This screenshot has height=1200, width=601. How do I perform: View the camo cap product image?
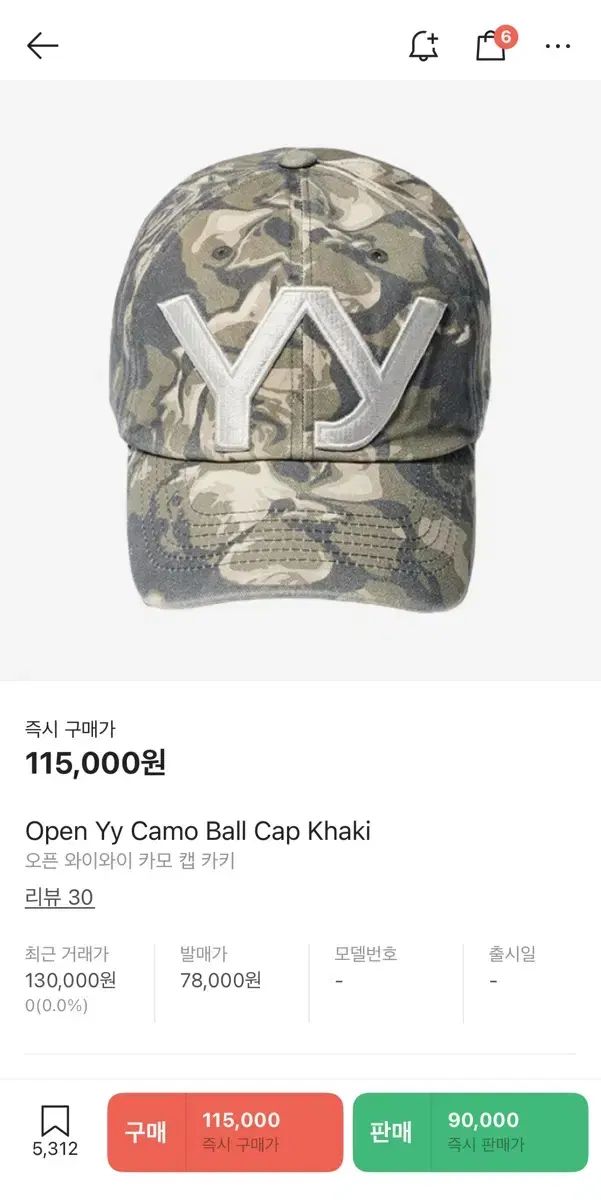click(300, 380)
